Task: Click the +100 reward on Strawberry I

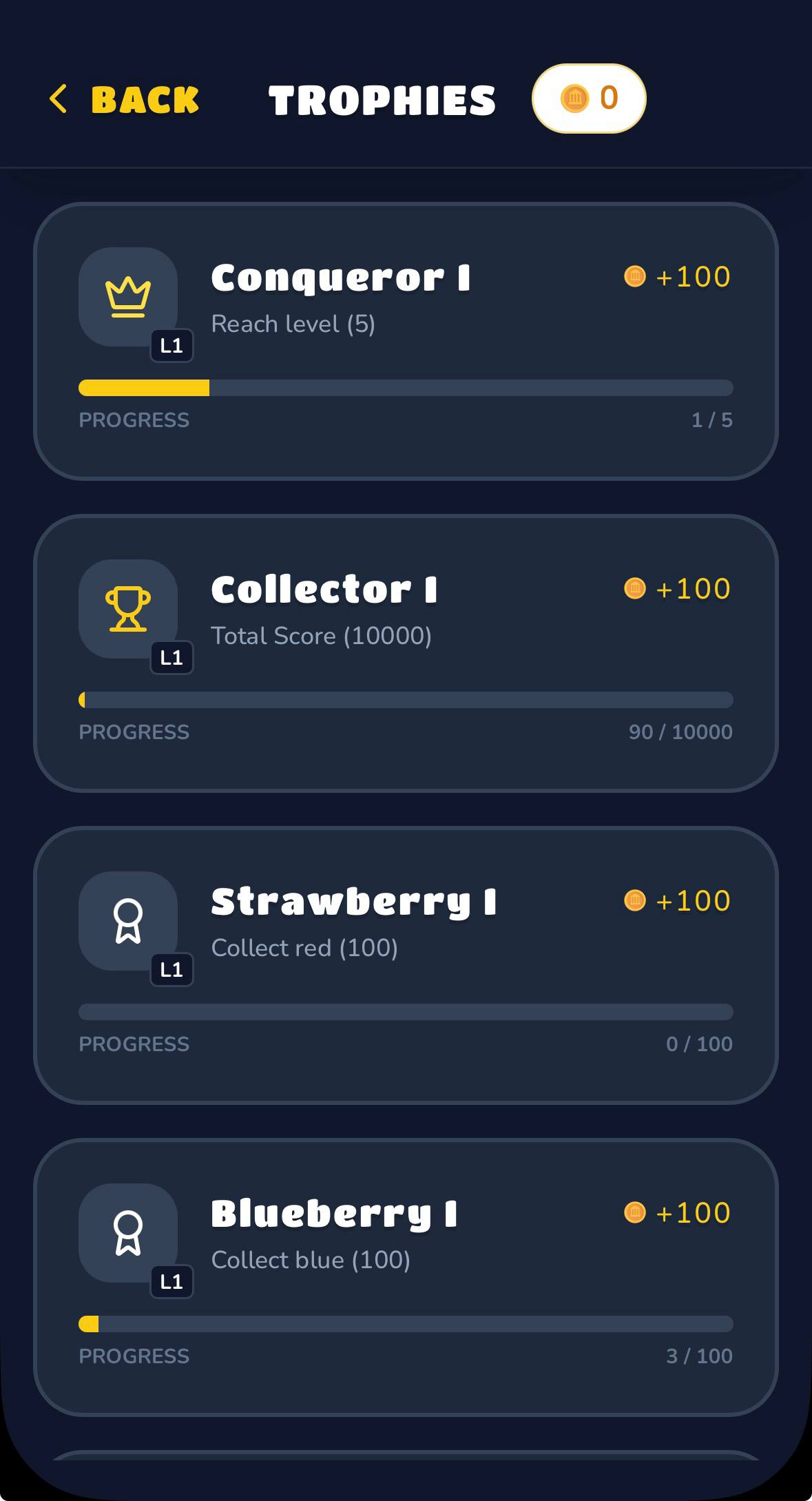Action: (x=694, y=900)
